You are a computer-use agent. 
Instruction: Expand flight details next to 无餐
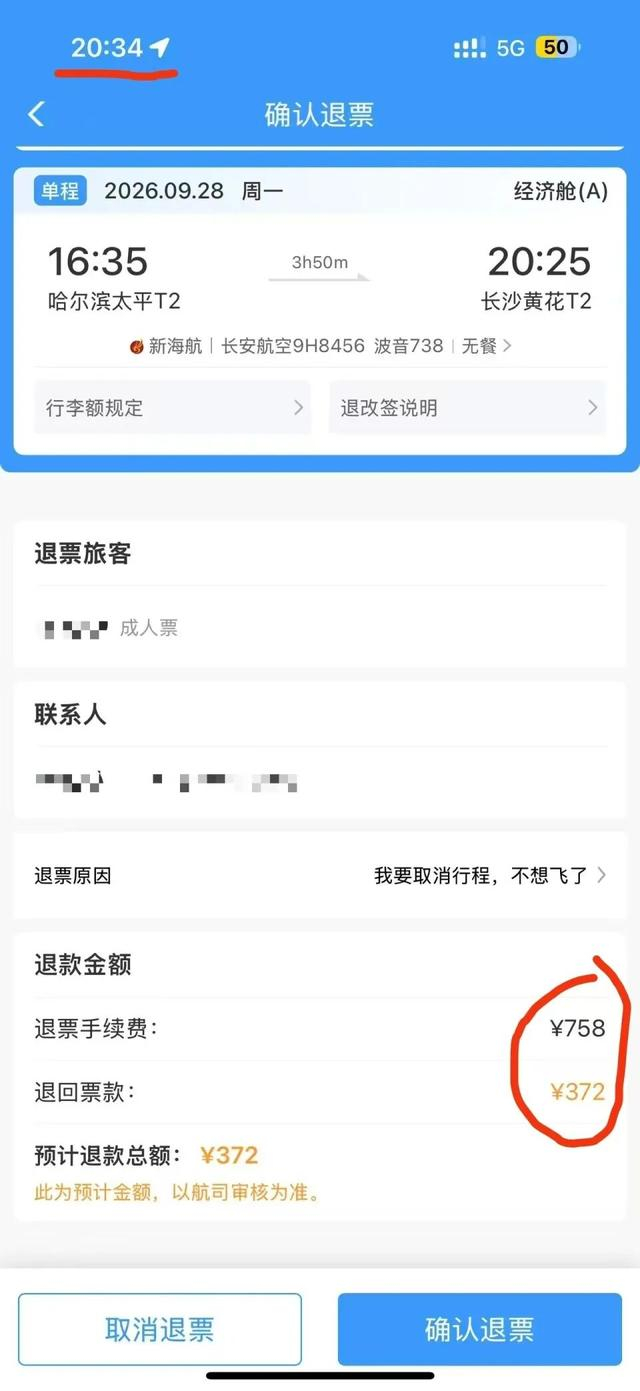click(486, 346)
